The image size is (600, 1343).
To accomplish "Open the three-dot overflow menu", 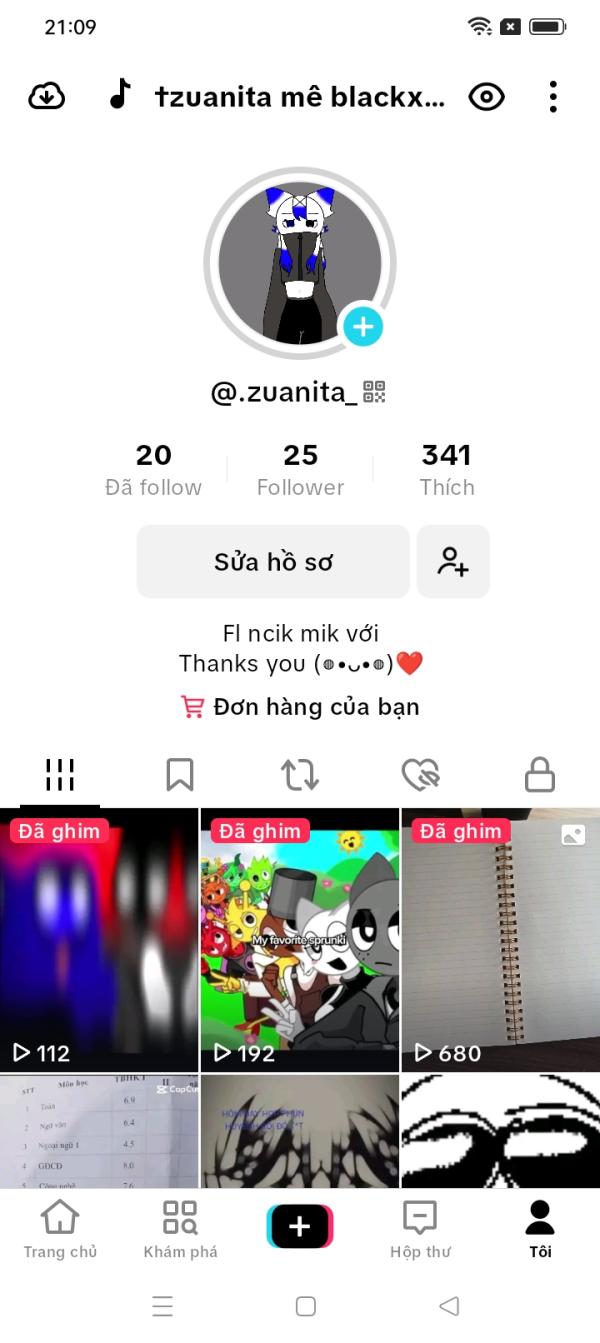I will (553, 96).
